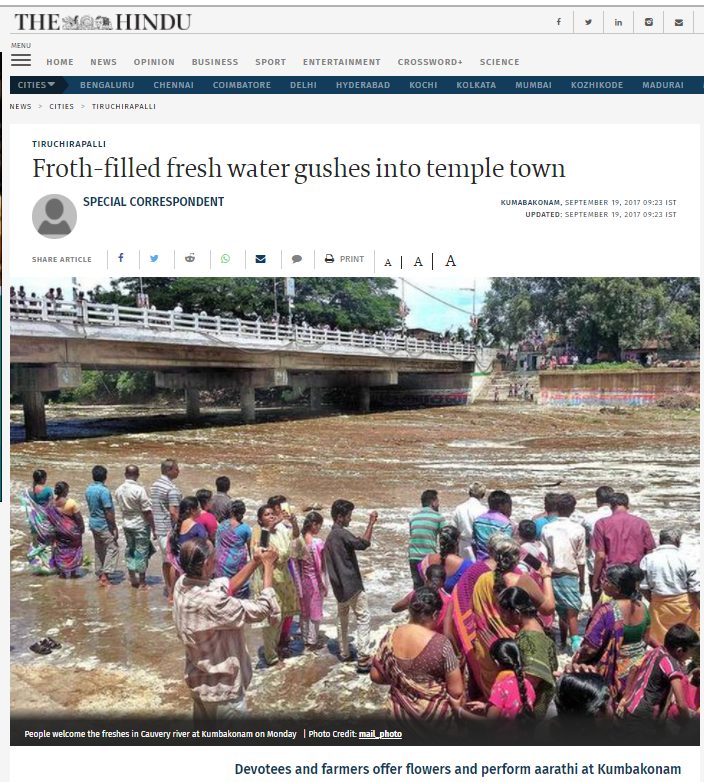Open The Hindu's Instagram page in header
The height and width of the screenshot is (782, 704).
pos(649,22)
